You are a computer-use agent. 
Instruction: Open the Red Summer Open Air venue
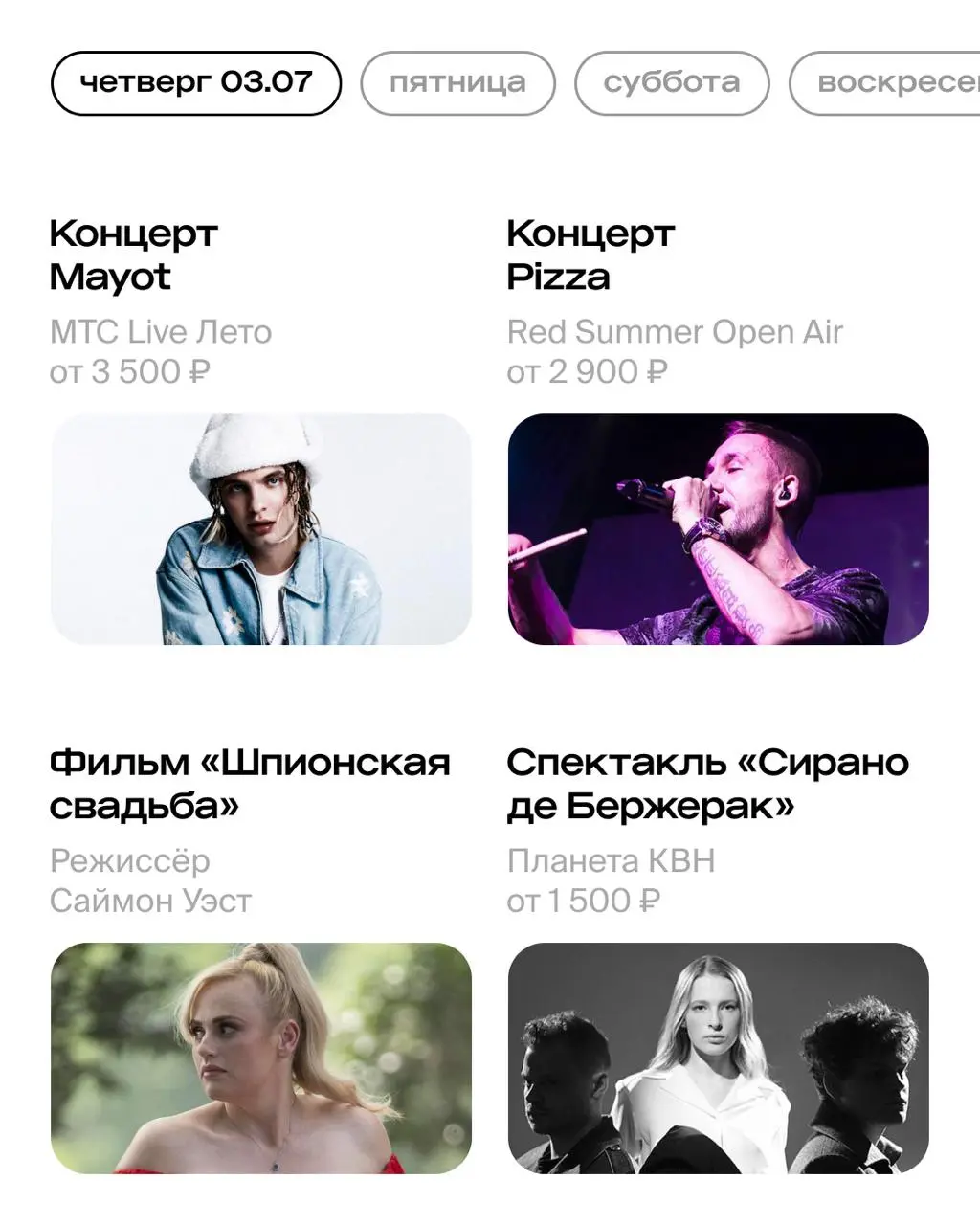click(x=675, y=332)
